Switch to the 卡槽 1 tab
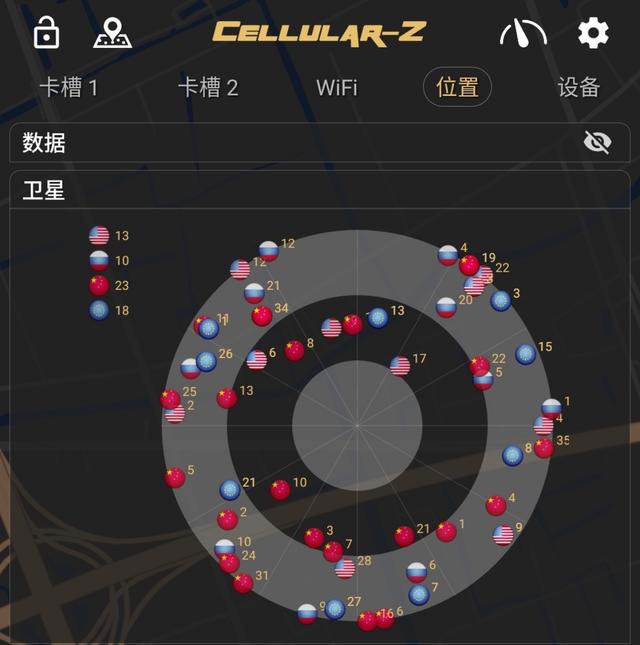 [68, 87]
